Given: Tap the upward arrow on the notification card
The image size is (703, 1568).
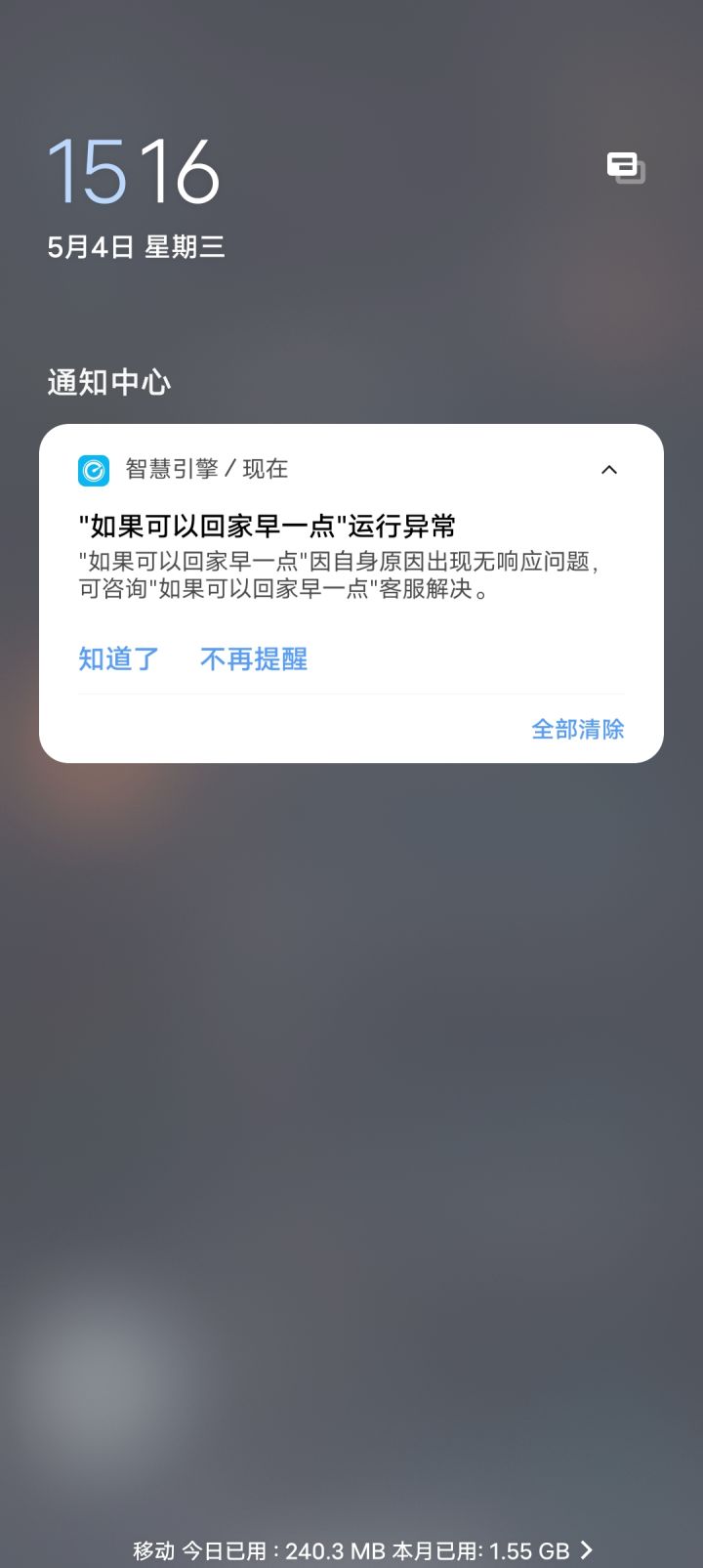Looking at the screenshot, I should click(x=608, y=470).
